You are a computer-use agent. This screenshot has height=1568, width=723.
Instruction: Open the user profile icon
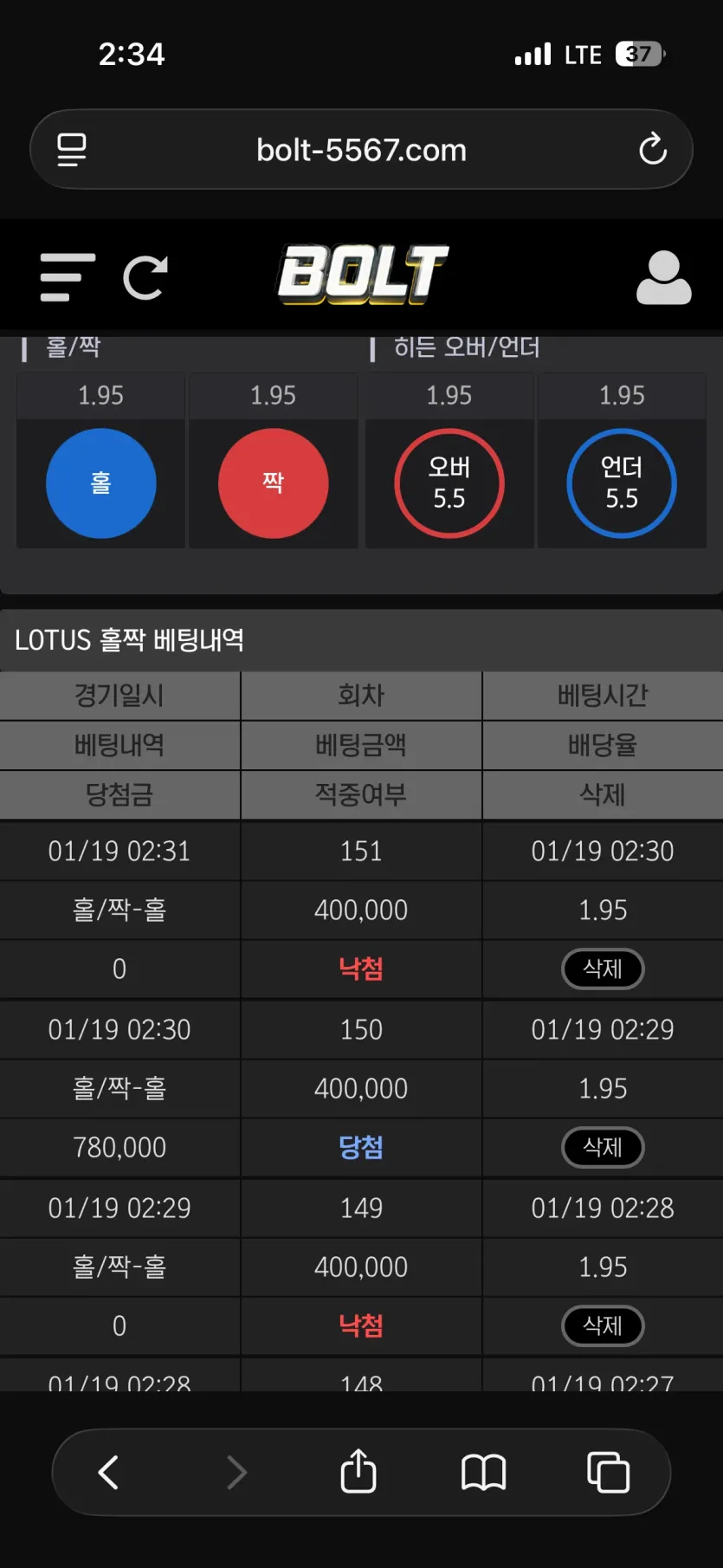[663, 277]
